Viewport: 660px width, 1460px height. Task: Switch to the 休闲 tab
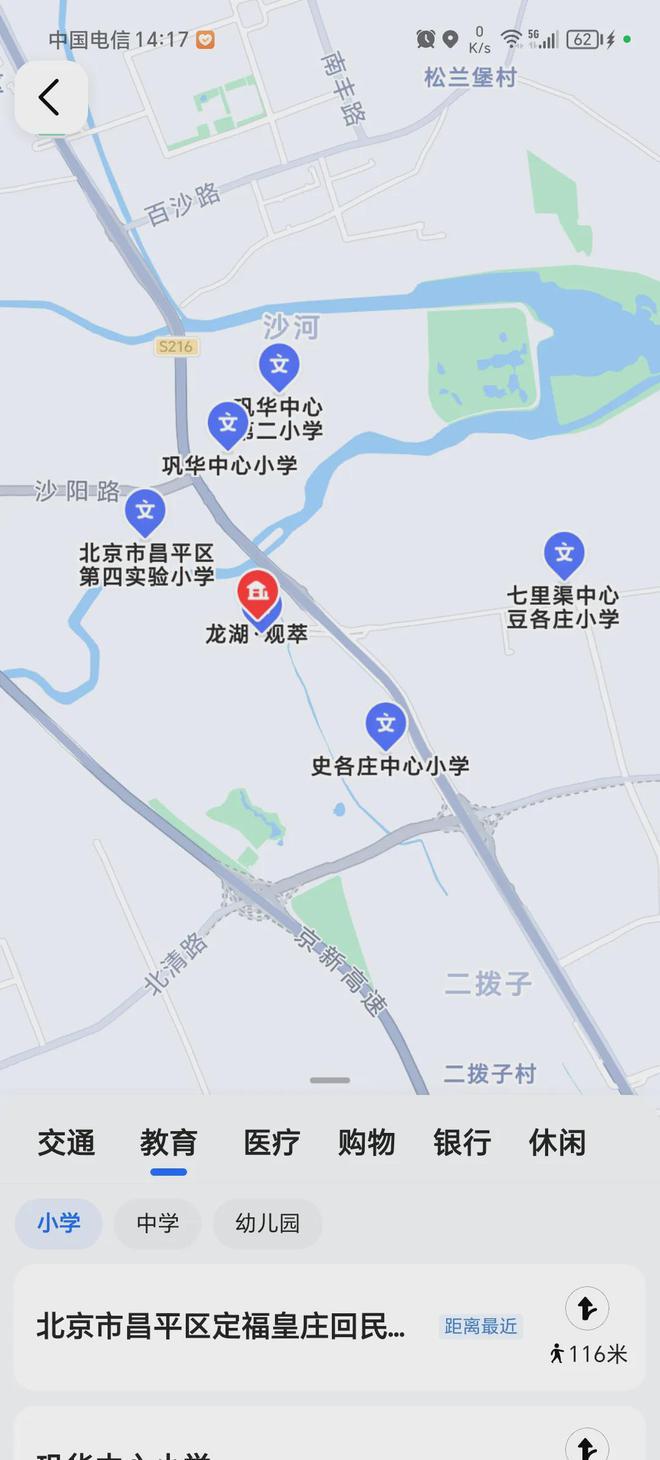557,1142
